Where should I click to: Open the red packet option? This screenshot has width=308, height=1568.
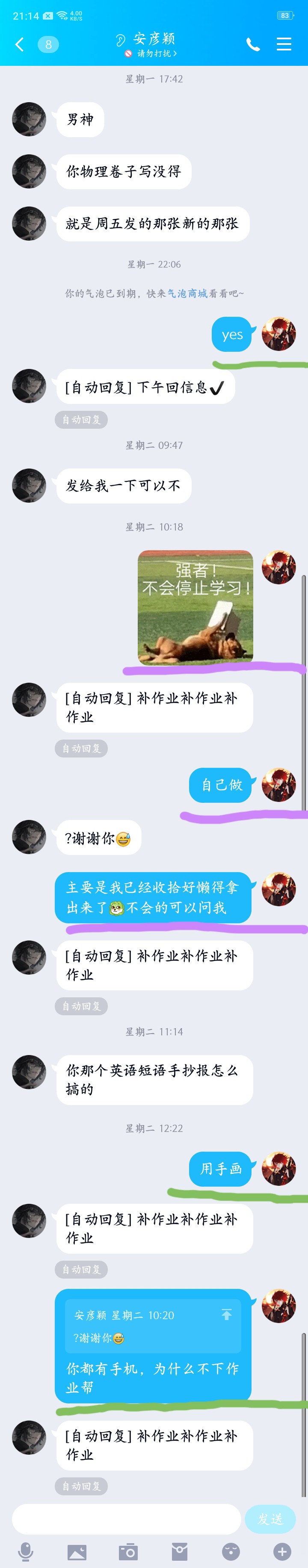coord(179,1552)
